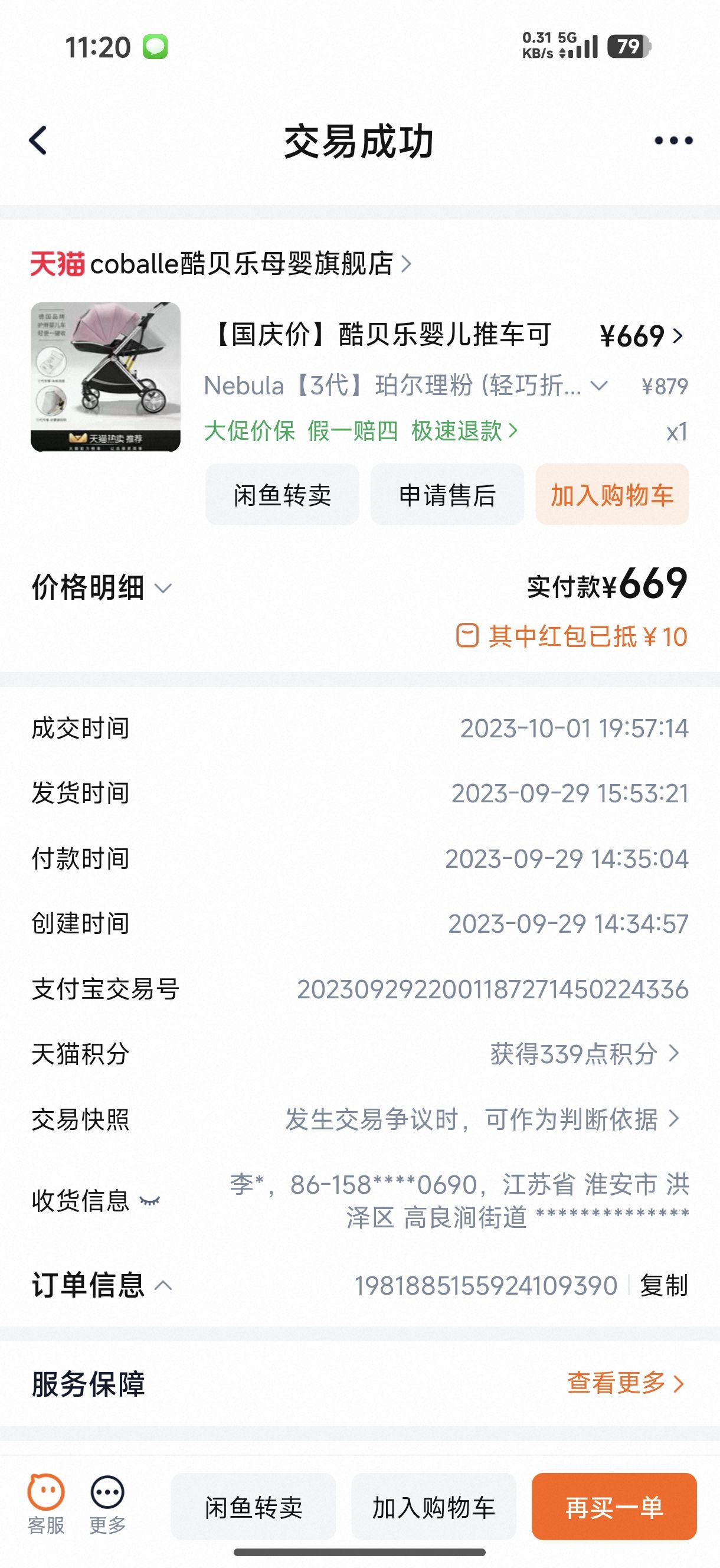
Task: Tap 再买一单 to reorder
Action: (x=614, y=1507)
